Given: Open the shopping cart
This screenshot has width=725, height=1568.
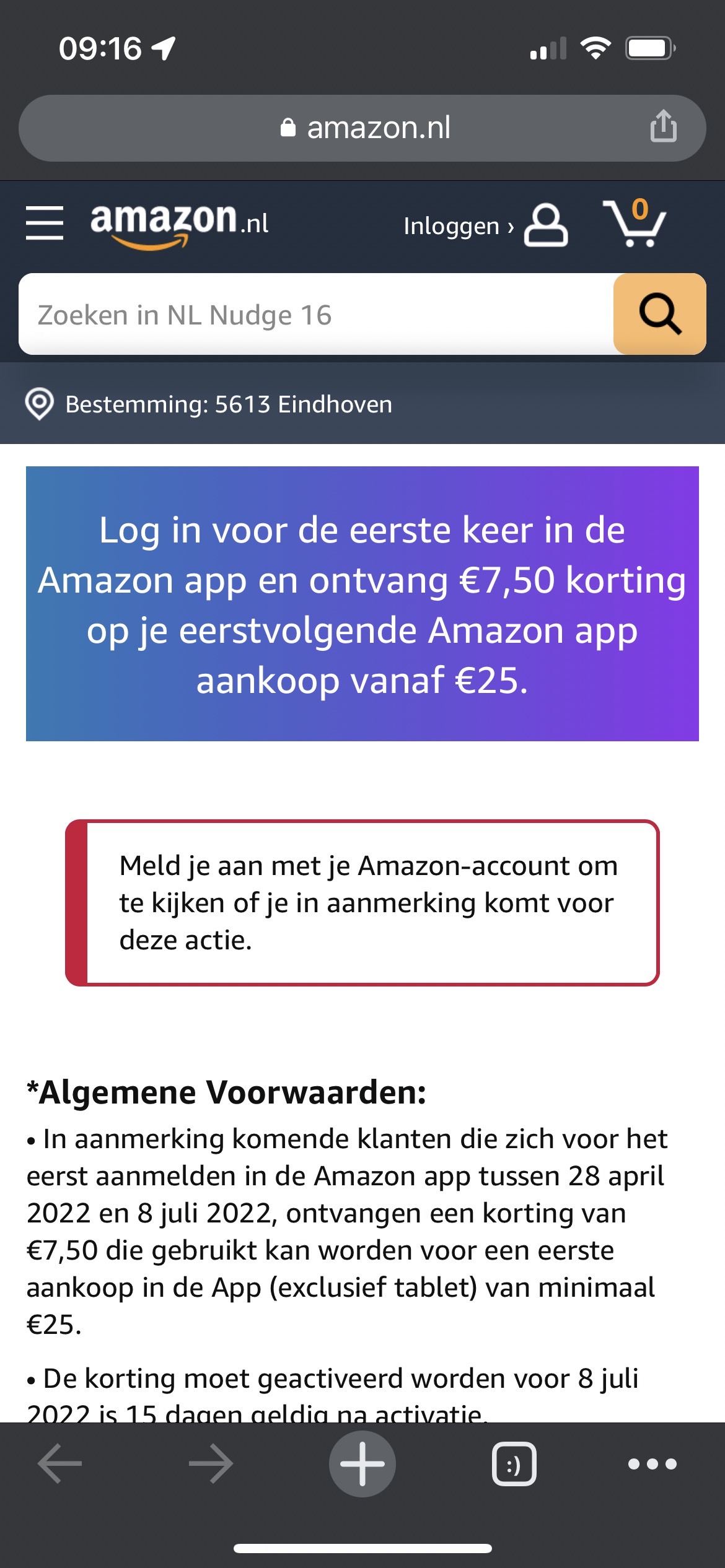Looking at the screenshot, I should point(635,223).
